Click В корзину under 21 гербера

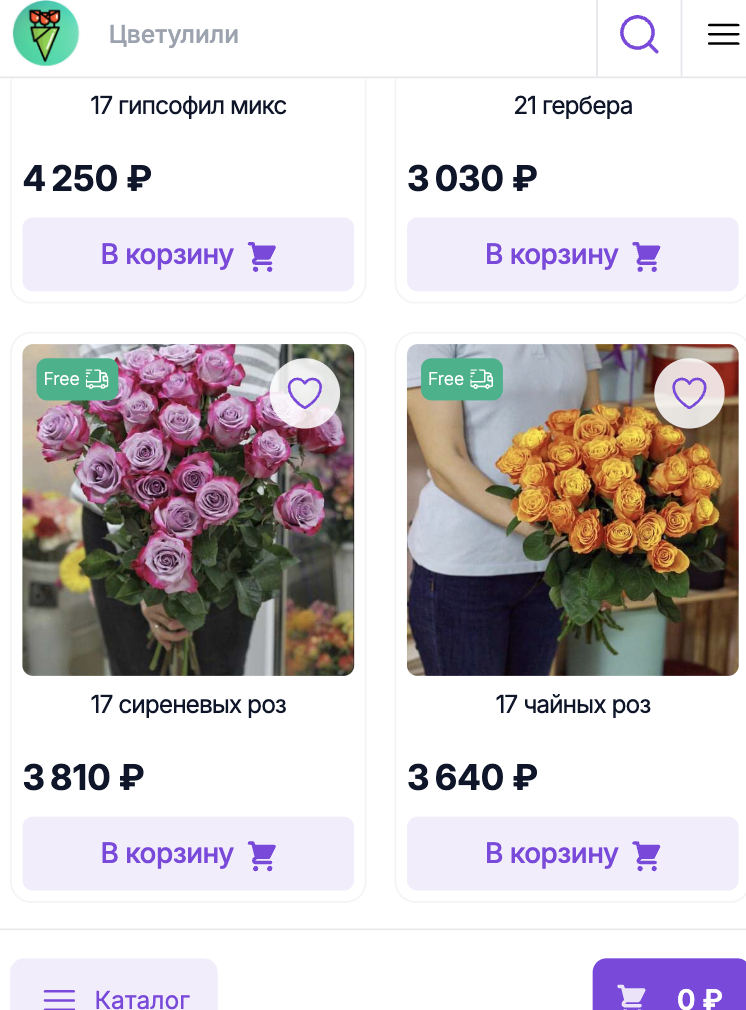572,254
